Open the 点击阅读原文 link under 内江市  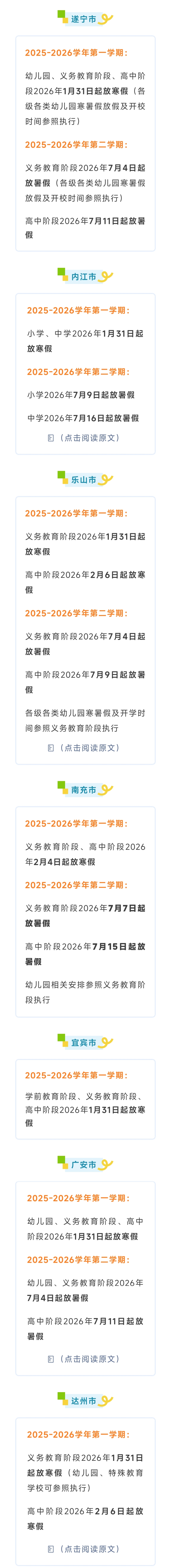pos(85,438)
